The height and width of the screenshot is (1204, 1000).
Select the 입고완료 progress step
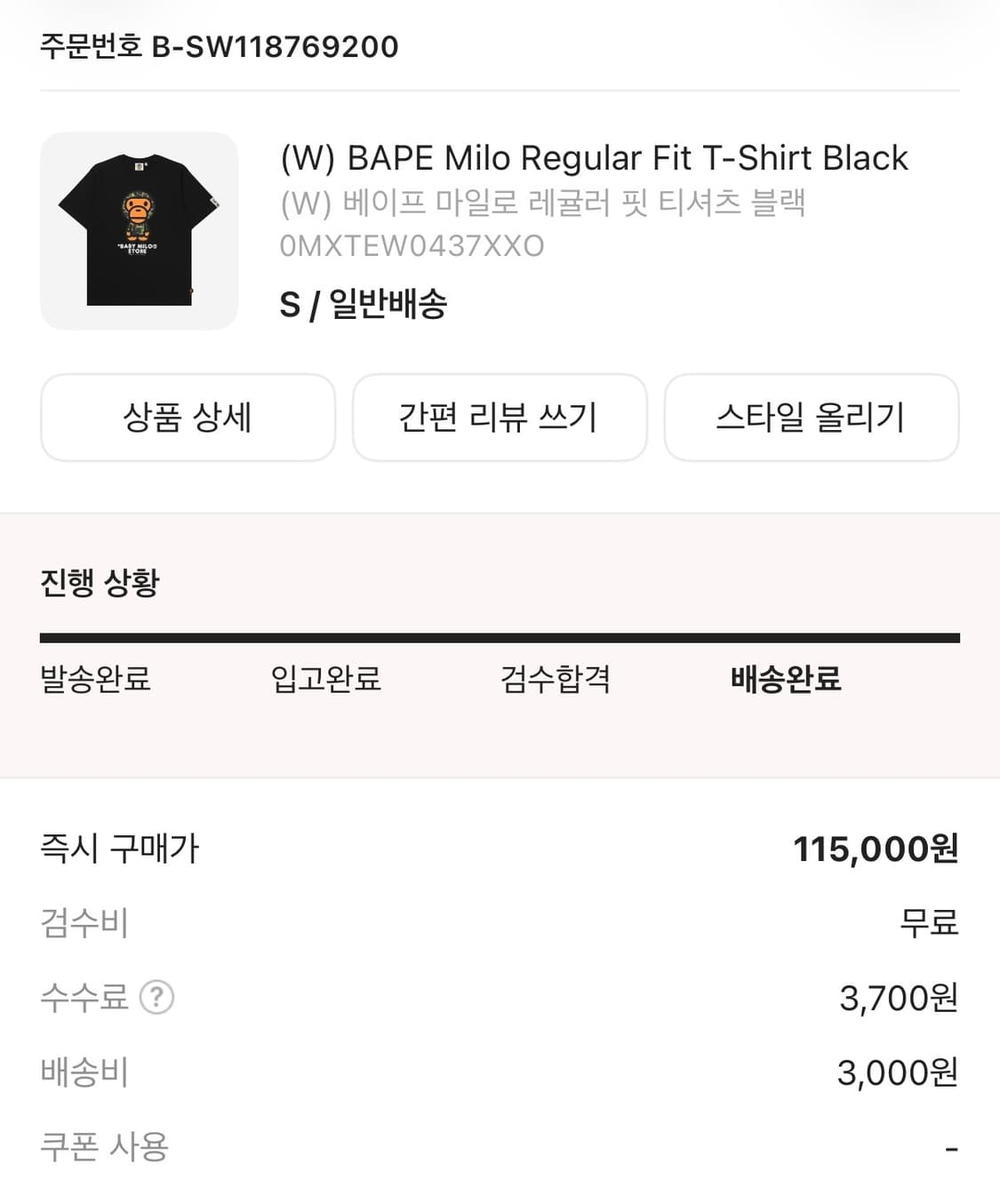click(325, 680)
